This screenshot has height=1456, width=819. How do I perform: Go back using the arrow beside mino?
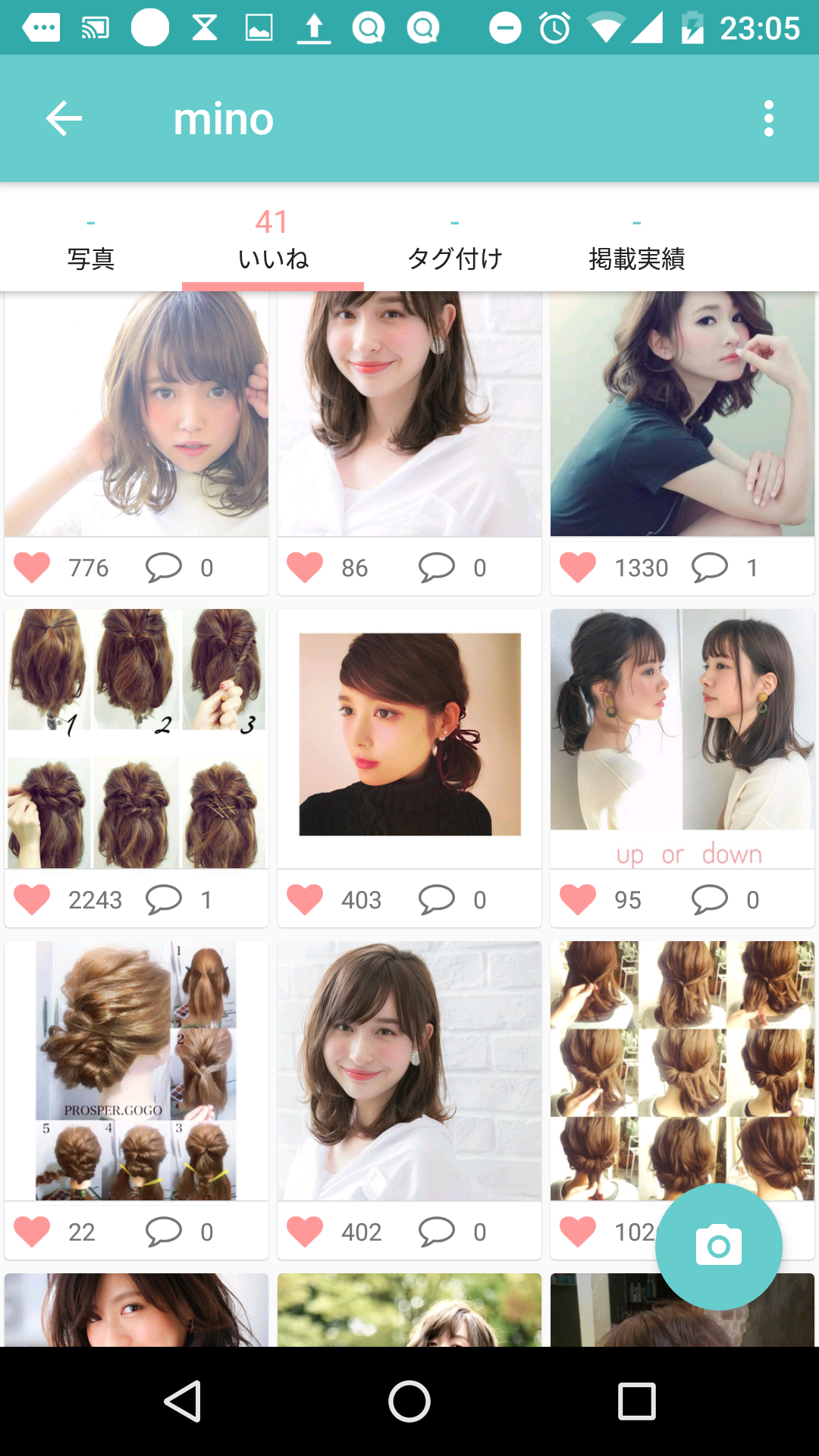coord(64,119)
